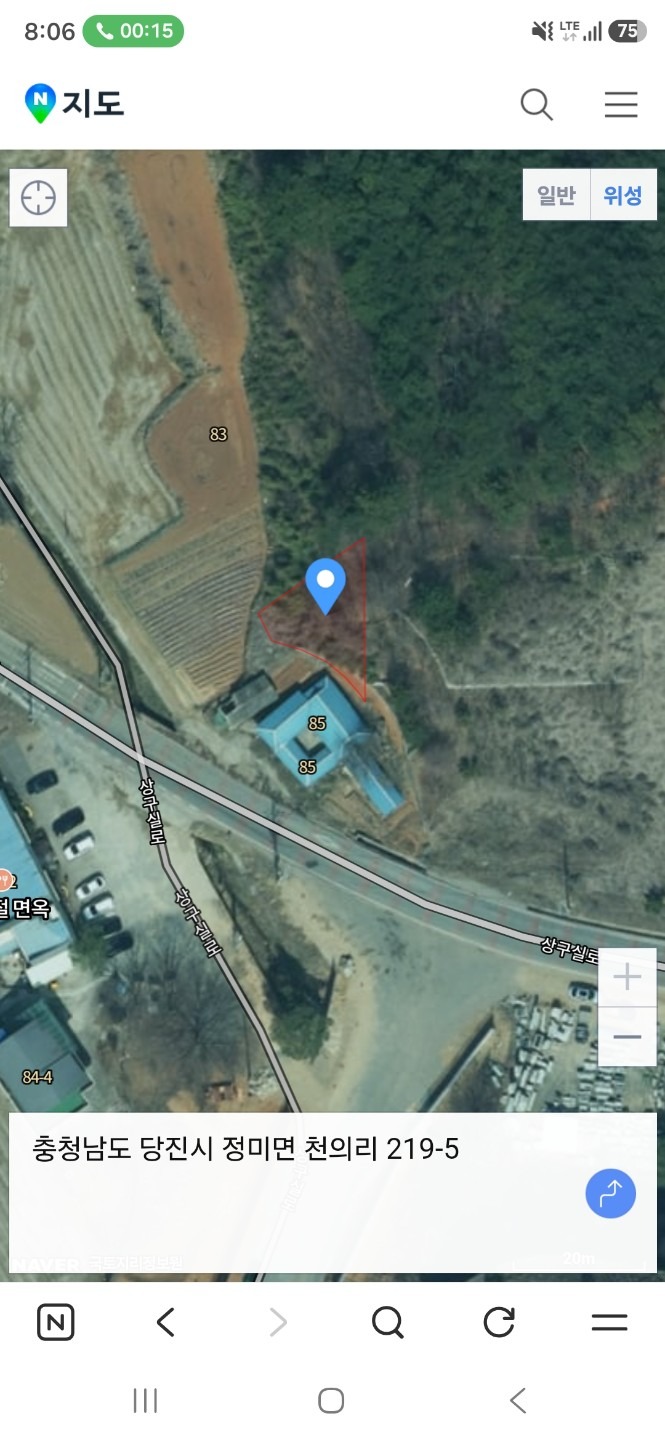665x1440 pixels.
Task: Get directions via blue arrow button
Action: point(610,1193)
